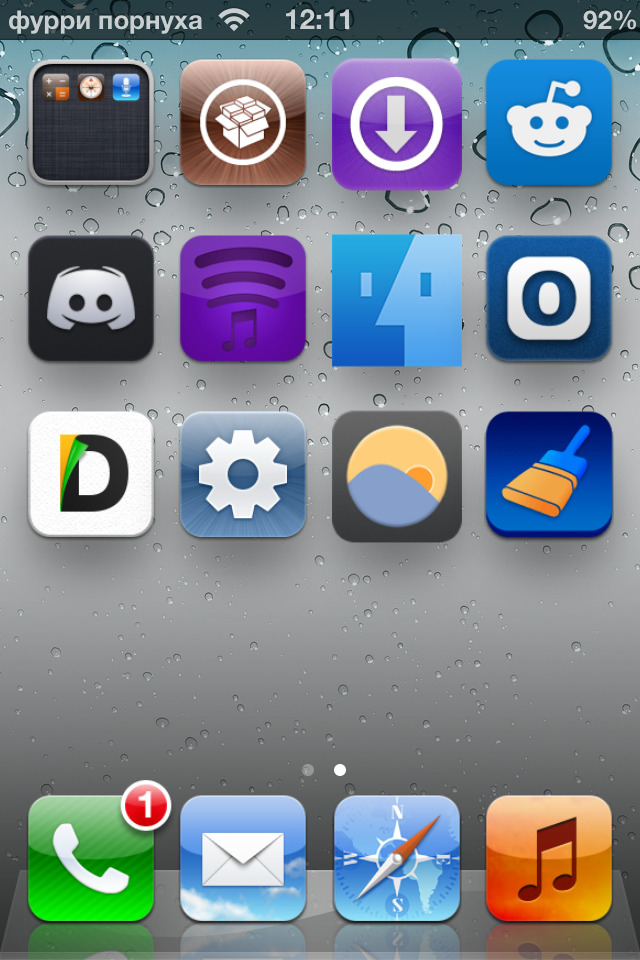640x960 pixels.
Task: Open the Reddit client app
Action: click(x=548, y=123)
